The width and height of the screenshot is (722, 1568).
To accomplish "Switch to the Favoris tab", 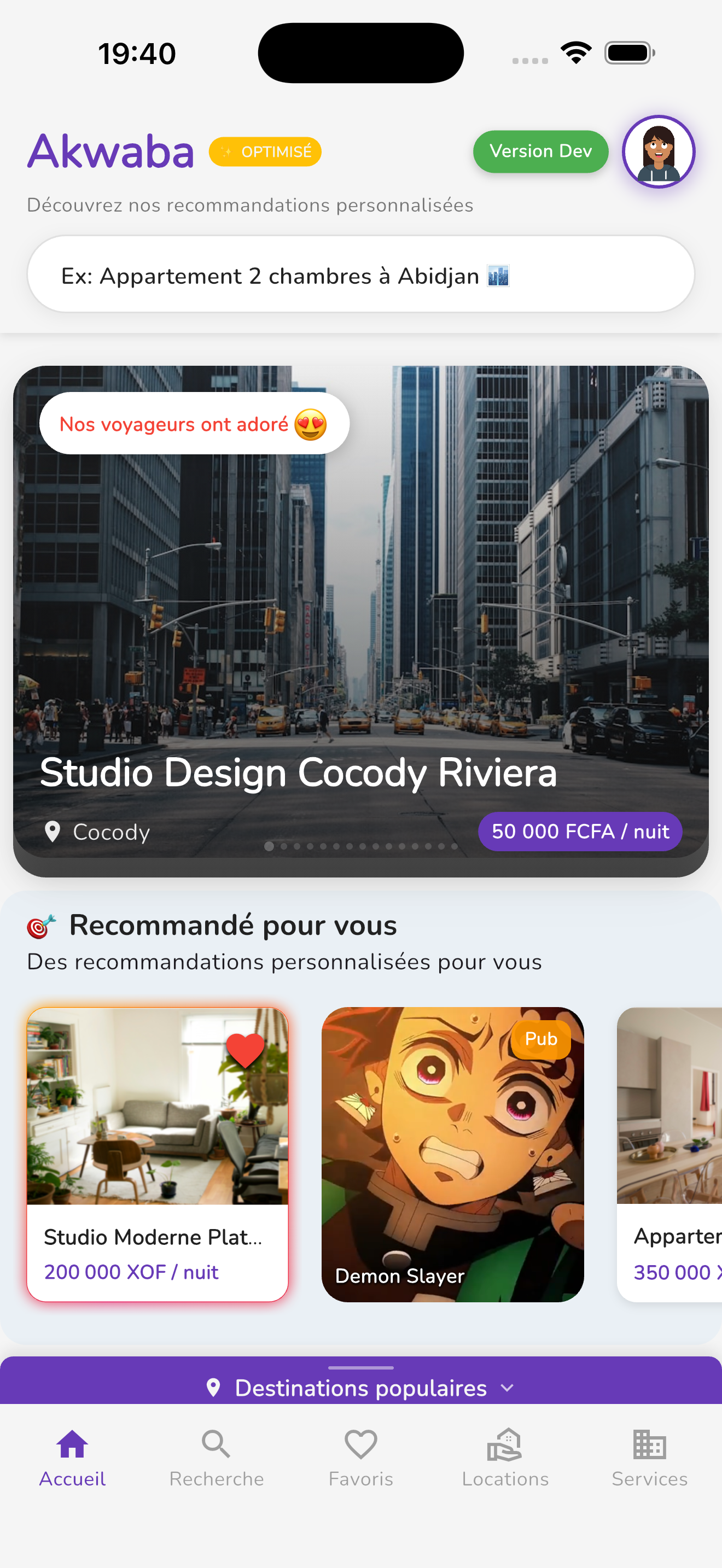I will pyautogui.click(x=360, y=1455).
